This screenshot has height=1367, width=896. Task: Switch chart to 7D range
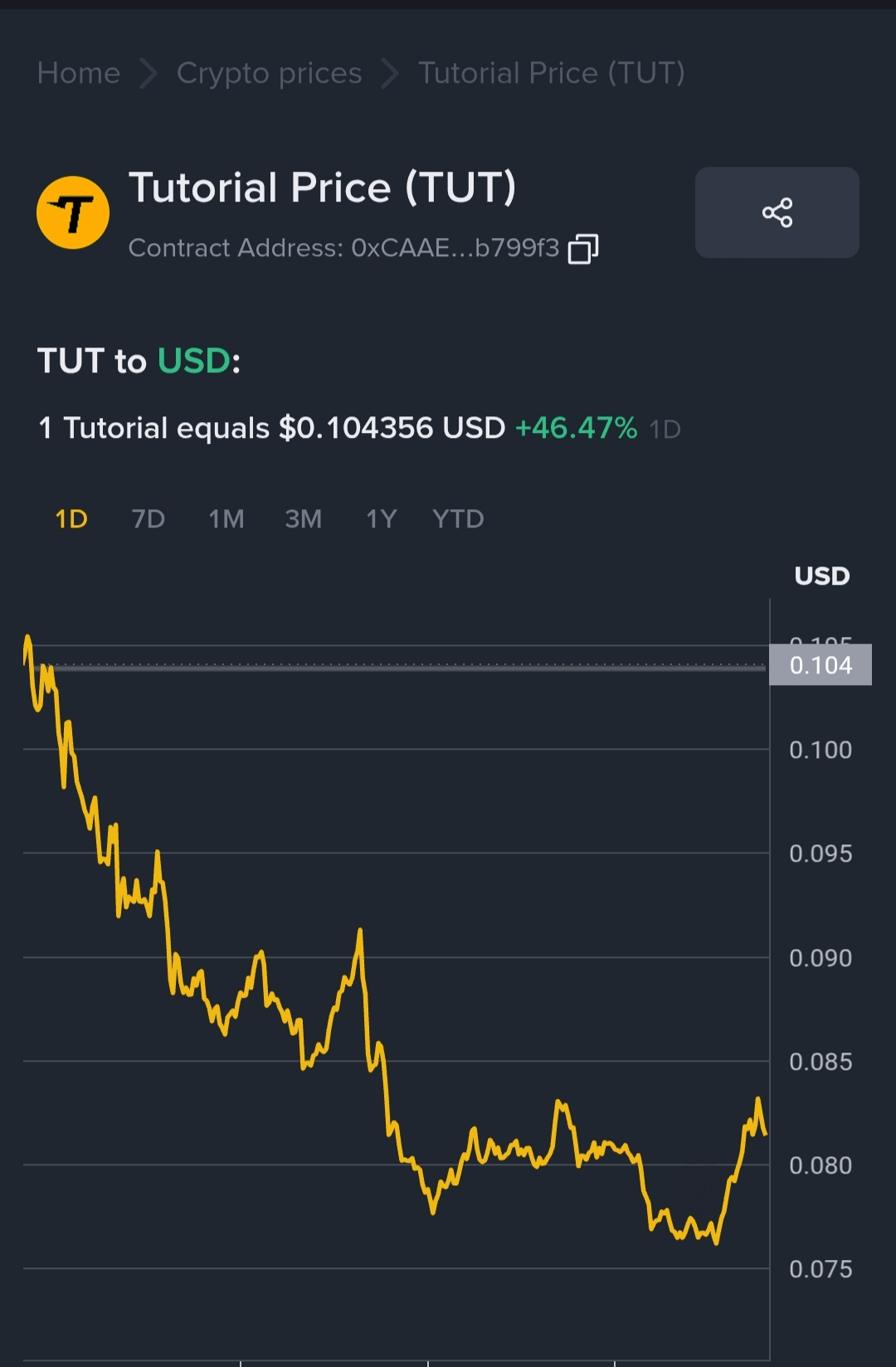pyautogui.click(x=149, y=519)
